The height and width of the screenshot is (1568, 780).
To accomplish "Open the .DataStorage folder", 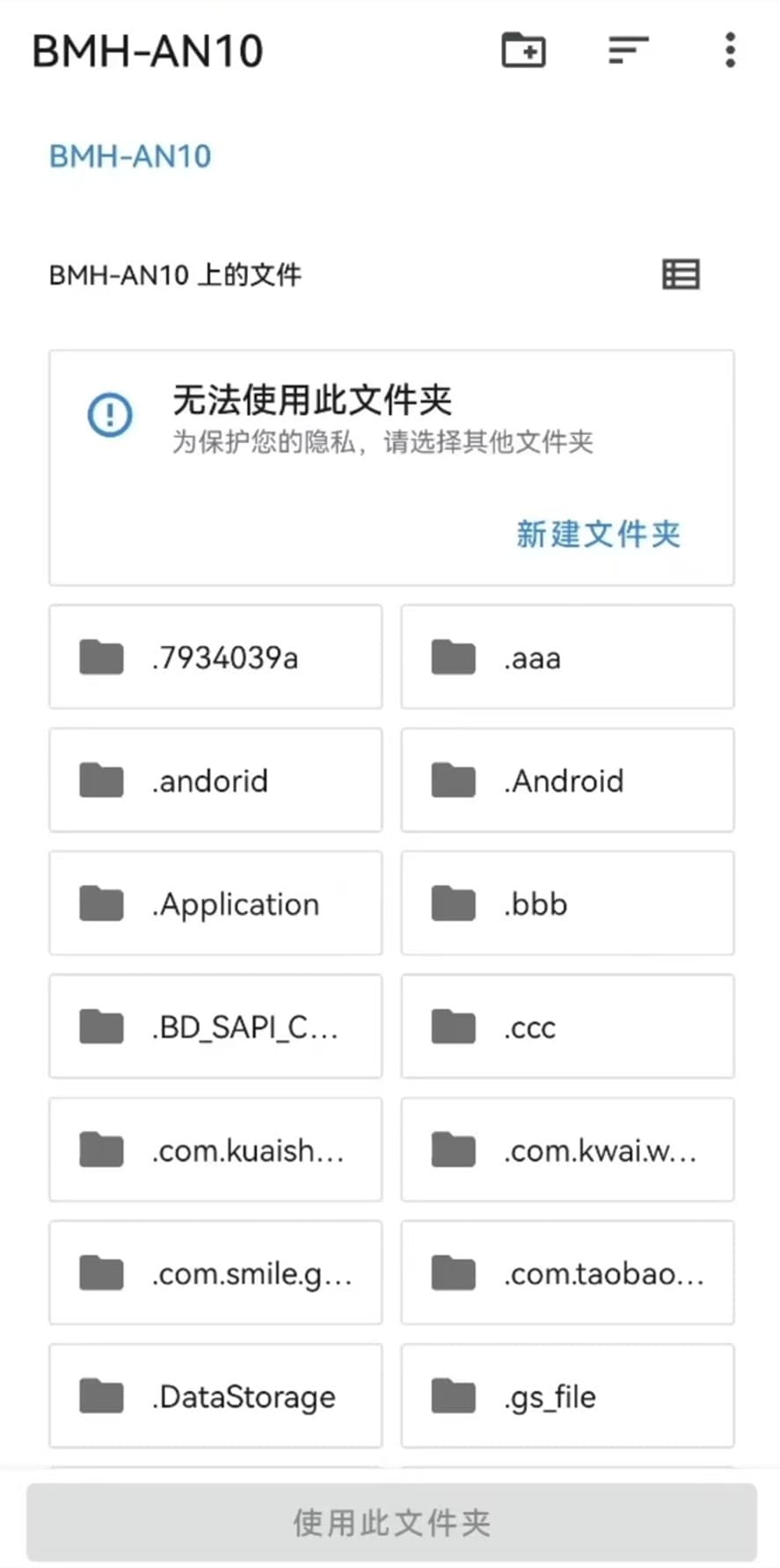I will [x=215, y=1395].
